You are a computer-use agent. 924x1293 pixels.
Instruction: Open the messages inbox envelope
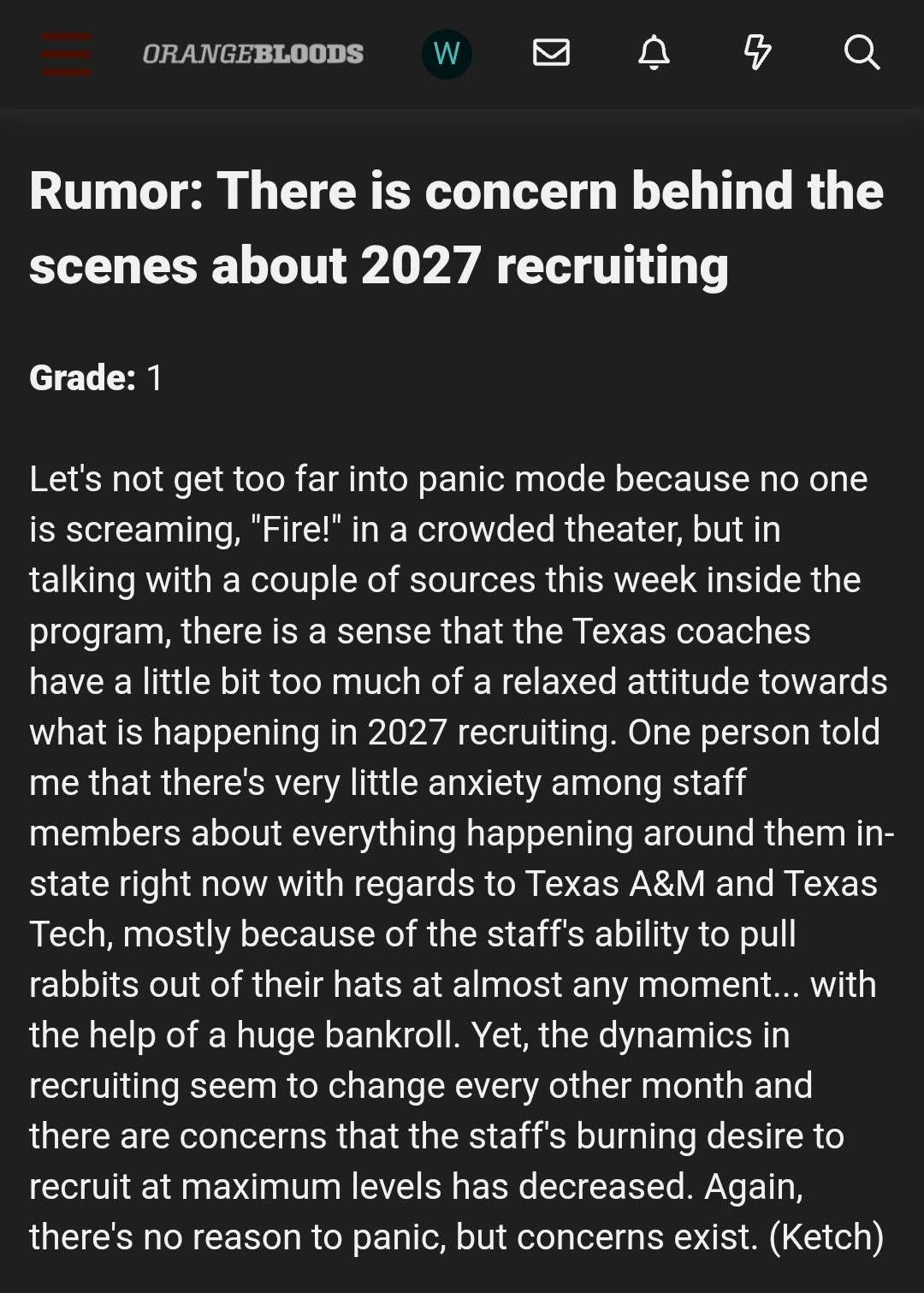click(551, 53)
